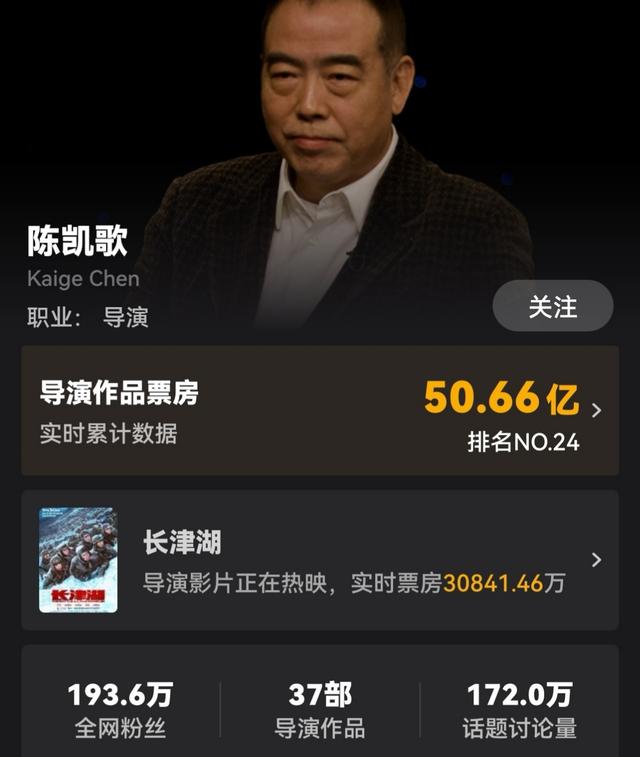Follow Kaige Chen with the 关注 button
This screenshot has width=640, height=757.
(552, 306)
